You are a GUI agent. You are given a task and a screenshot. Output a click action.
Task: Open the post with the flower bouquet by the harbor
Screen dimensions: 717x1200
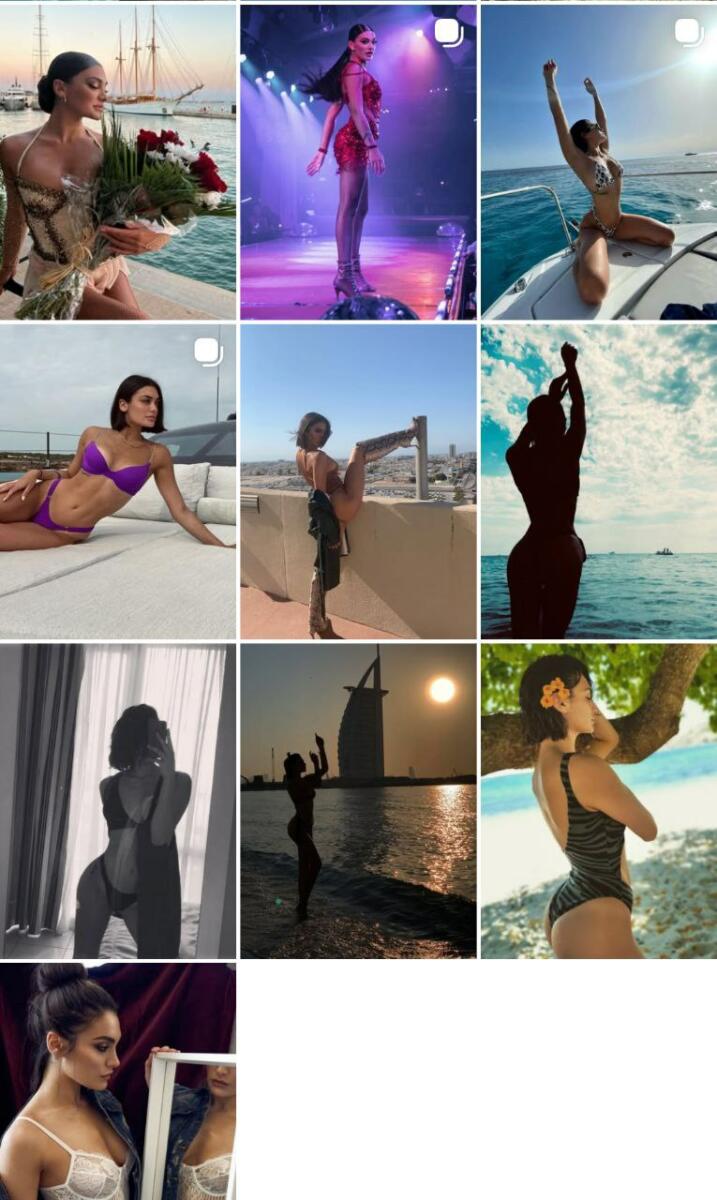click(118, 162)
